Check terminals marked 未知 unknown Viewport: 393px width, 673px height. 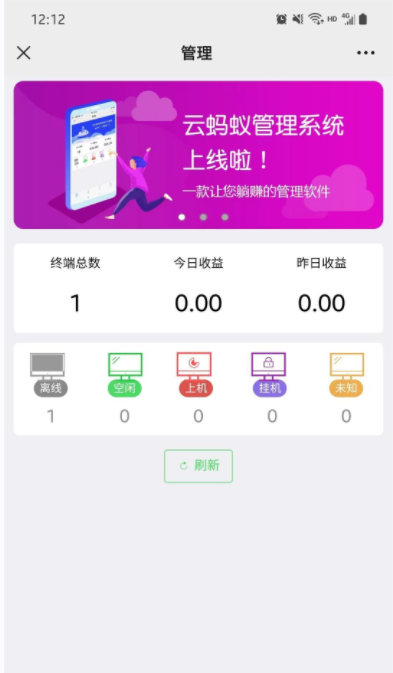(346, 388)
